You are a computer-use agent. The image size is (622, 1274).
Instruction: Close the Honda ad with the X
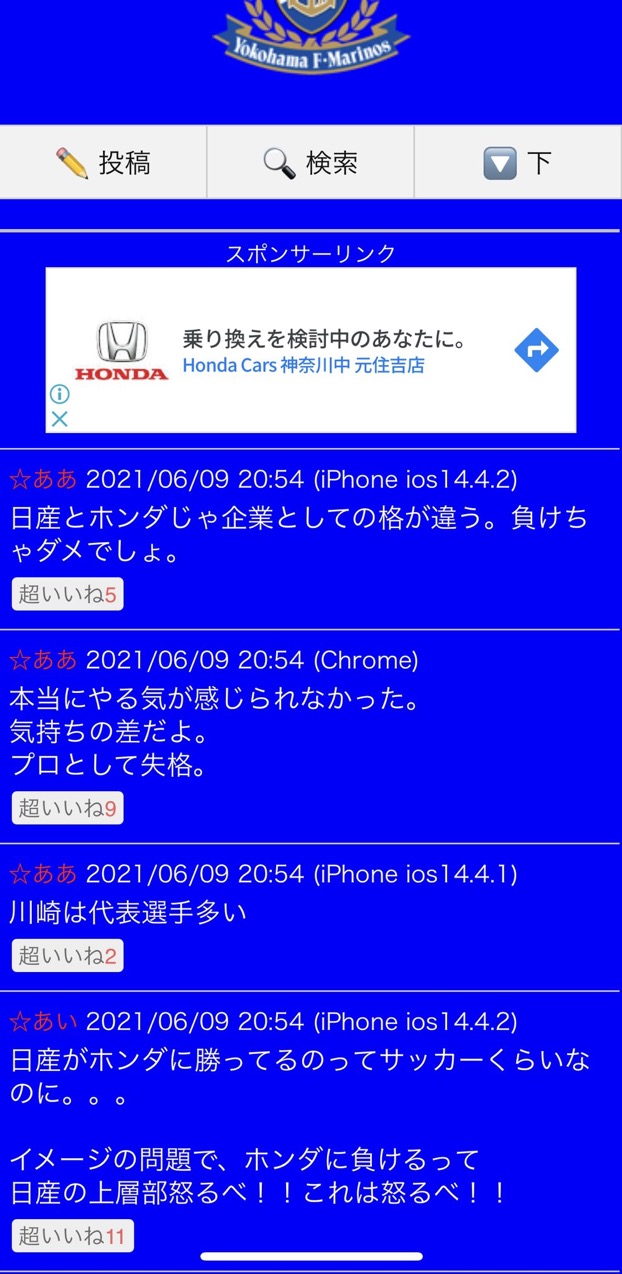point(59,419)
